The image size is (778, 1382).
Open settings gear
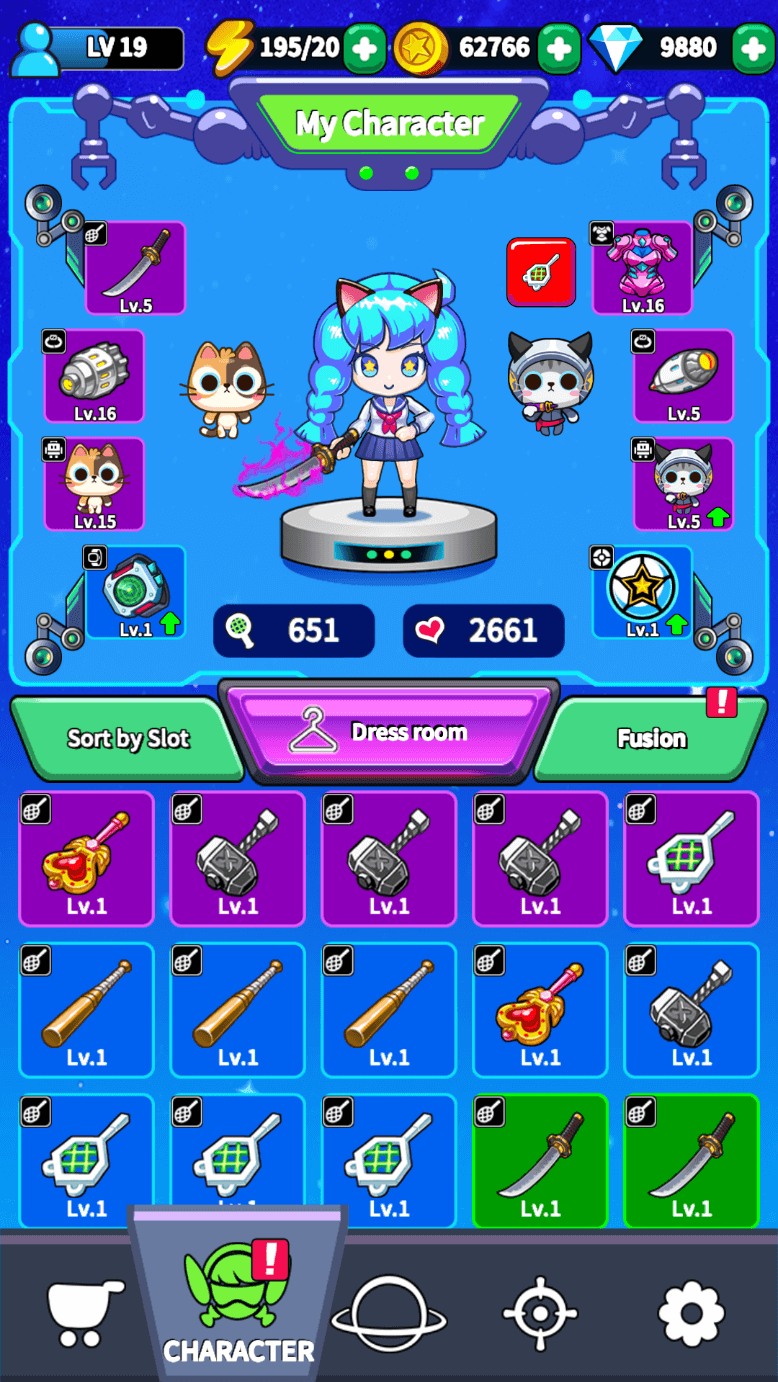(691, 1312)
